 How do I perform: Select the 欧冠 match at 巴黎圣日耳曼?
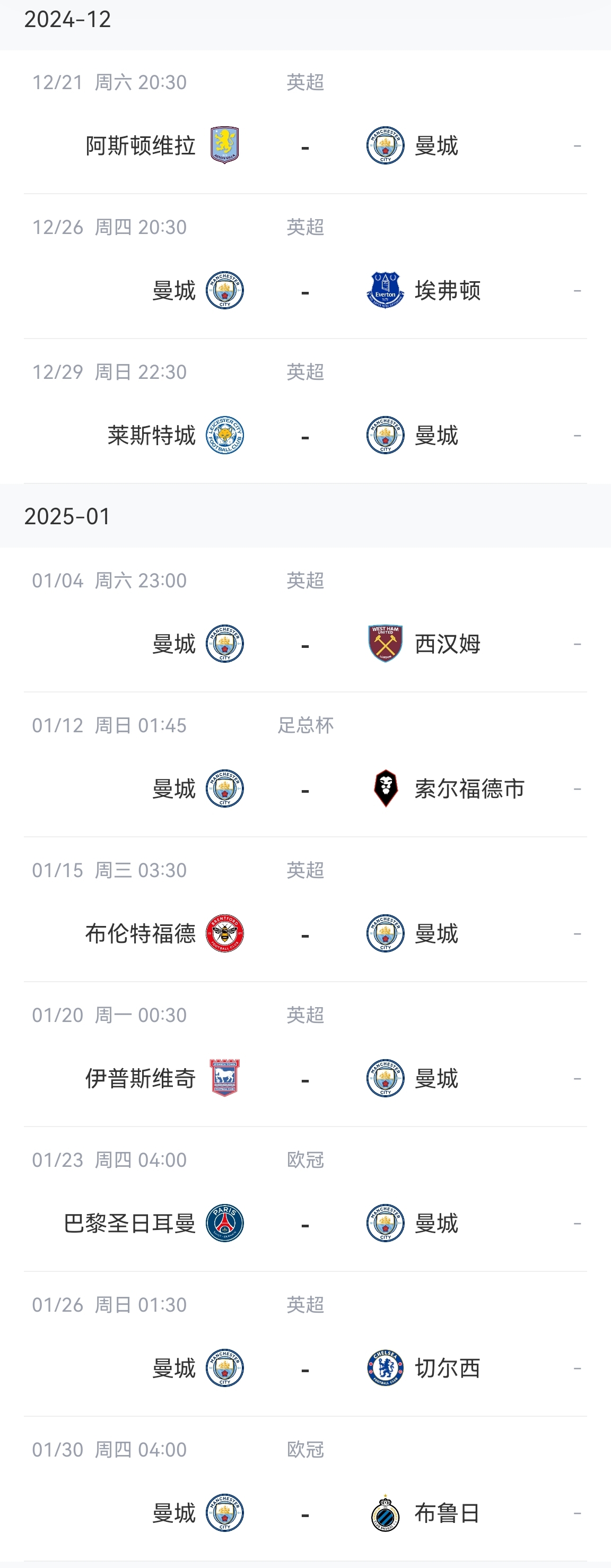coord(305,1224)
